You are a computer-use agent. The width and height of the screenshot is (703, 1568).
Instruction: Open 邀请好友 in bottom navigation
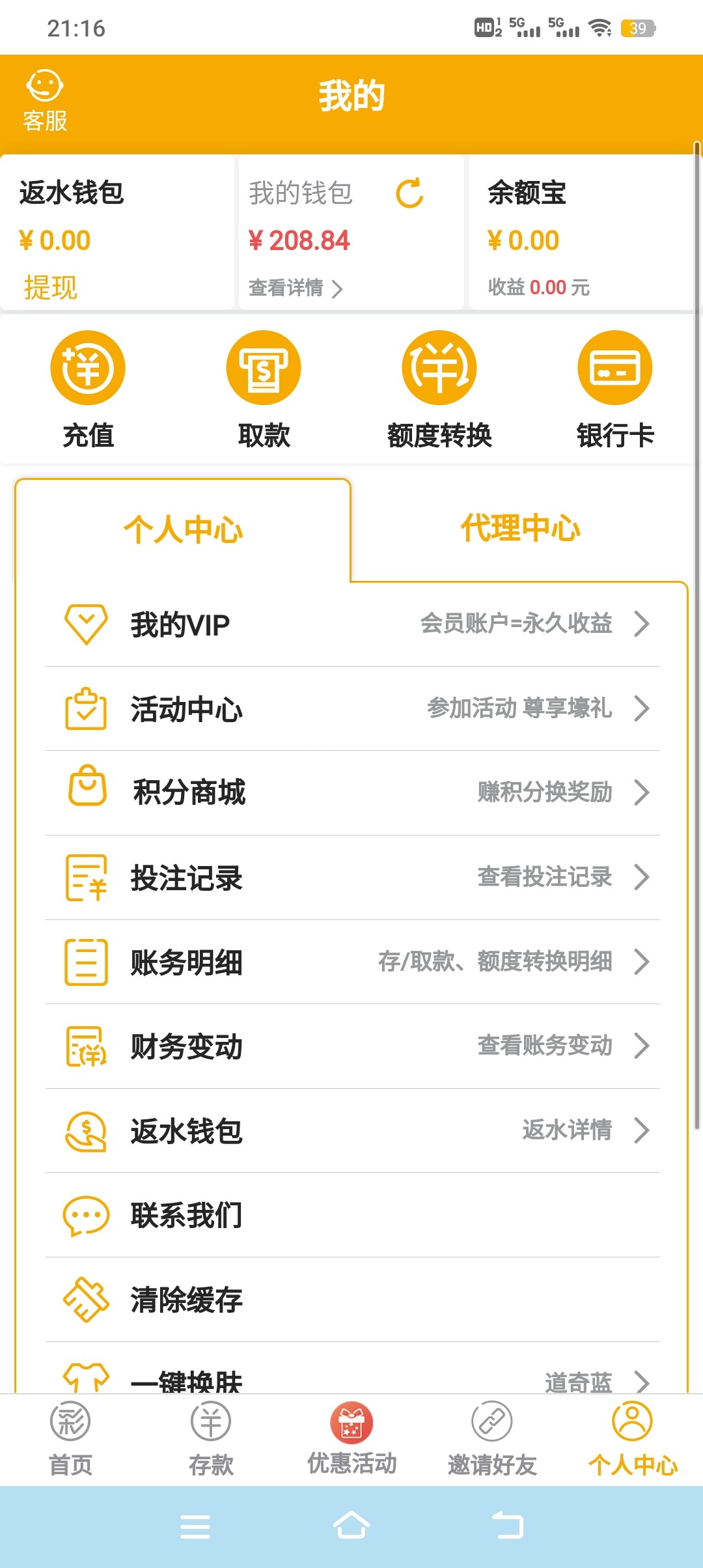[492, 1439]
